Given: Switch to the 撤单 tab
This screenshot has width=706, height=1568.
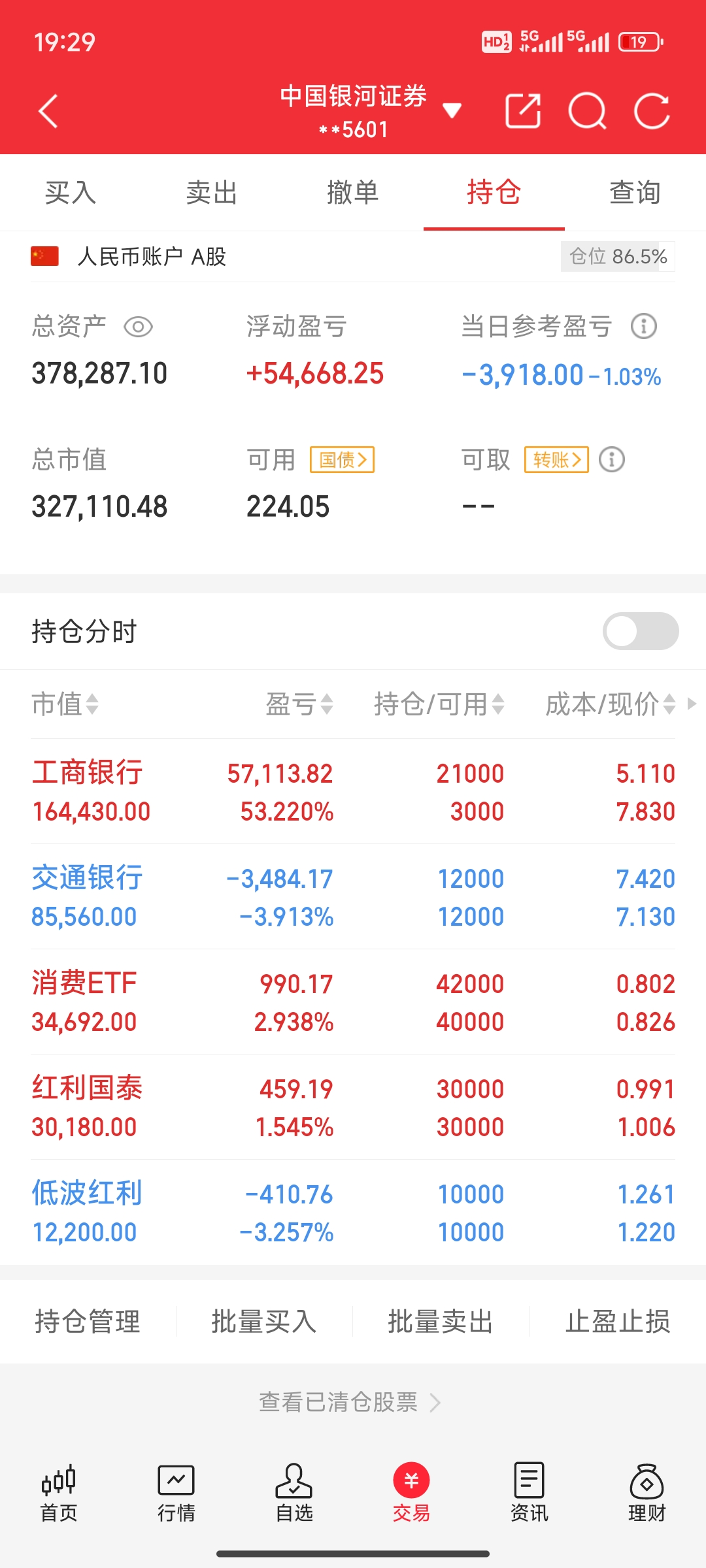Looking at the screenshot, I should 353,193.
